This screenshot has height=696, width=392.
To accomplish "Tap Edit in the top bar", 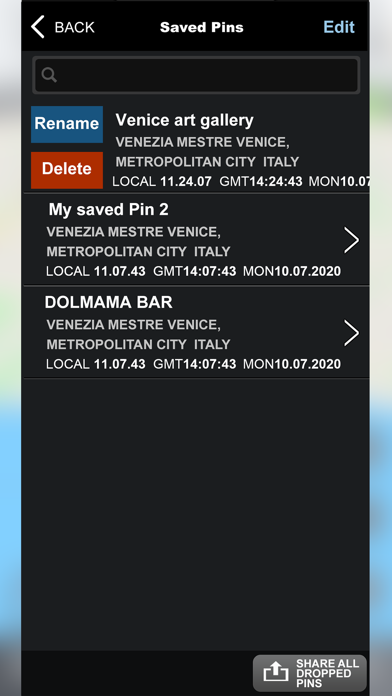I will tap(339, 27).
